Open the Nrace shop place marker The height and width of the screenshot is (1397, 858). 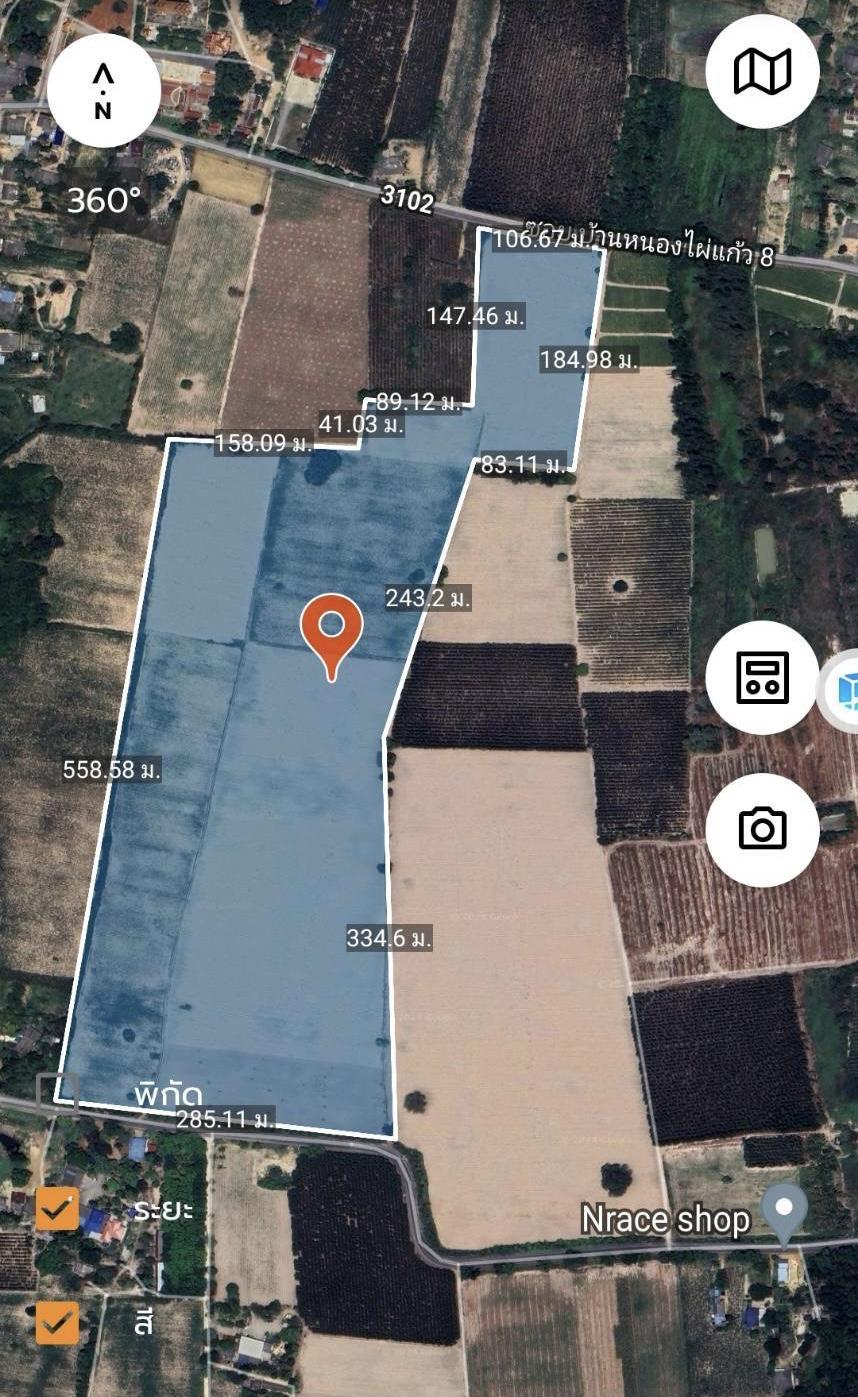pyautogui.click(x=785, y=1212)
